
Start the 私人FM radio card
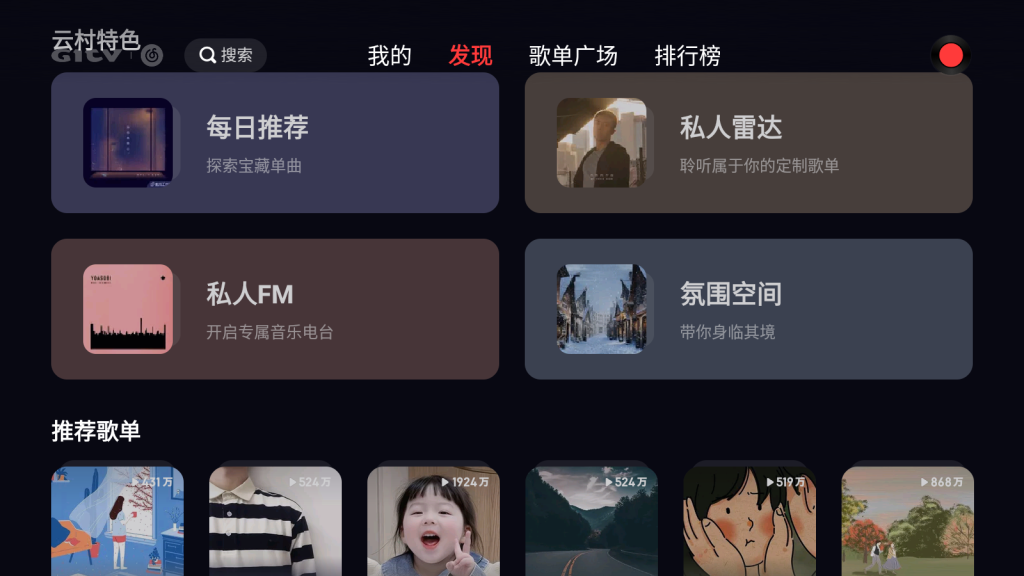click(275, 309)
